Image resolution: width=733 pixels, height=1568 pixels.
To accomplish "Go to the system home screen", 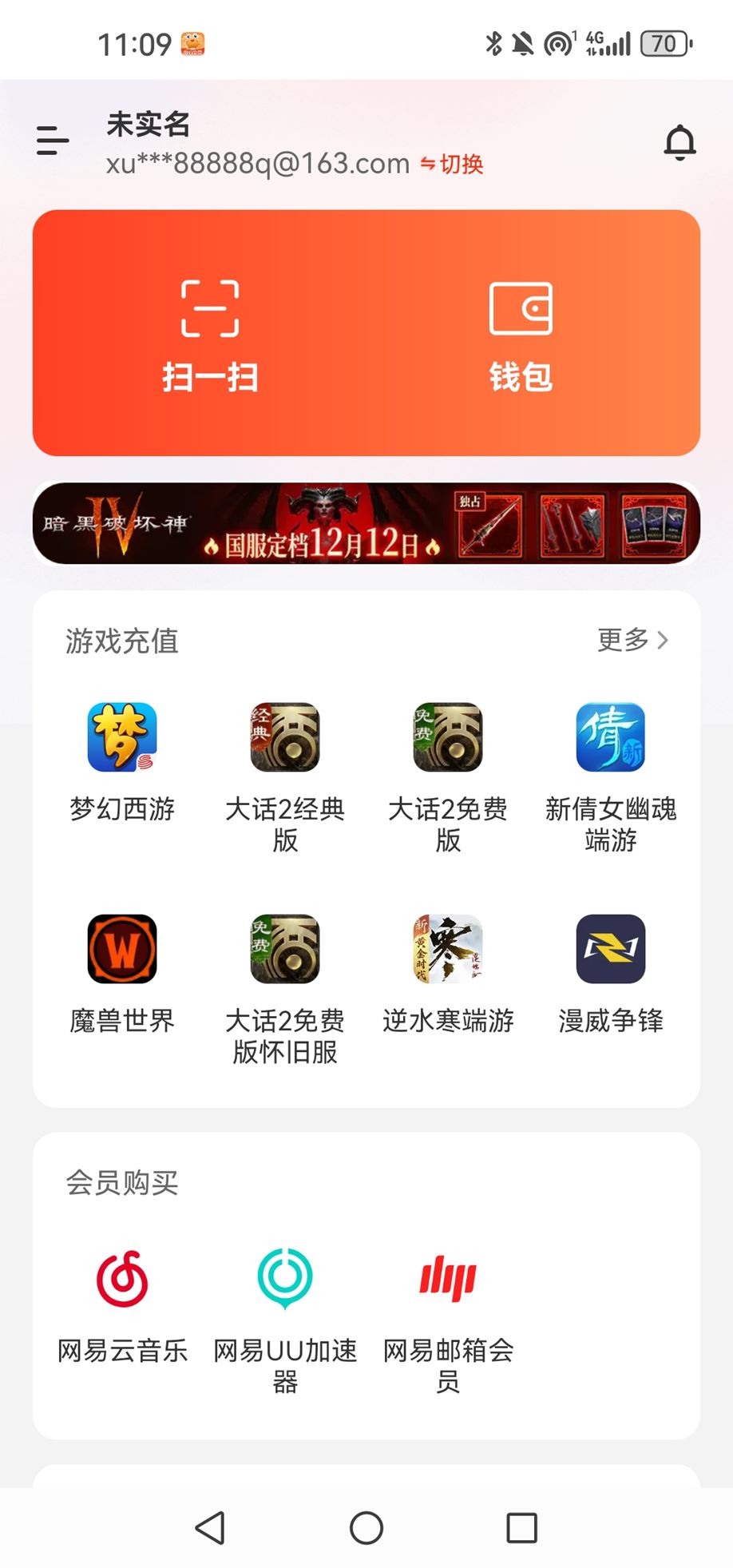I will (x=366, y=1528).
